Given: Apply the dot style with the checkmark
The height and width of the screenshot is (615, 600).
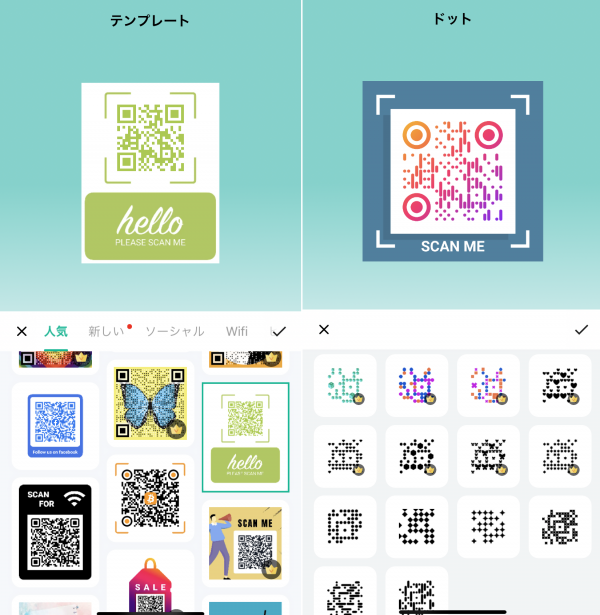Looking at the screenshot, I should coord(581,329).
